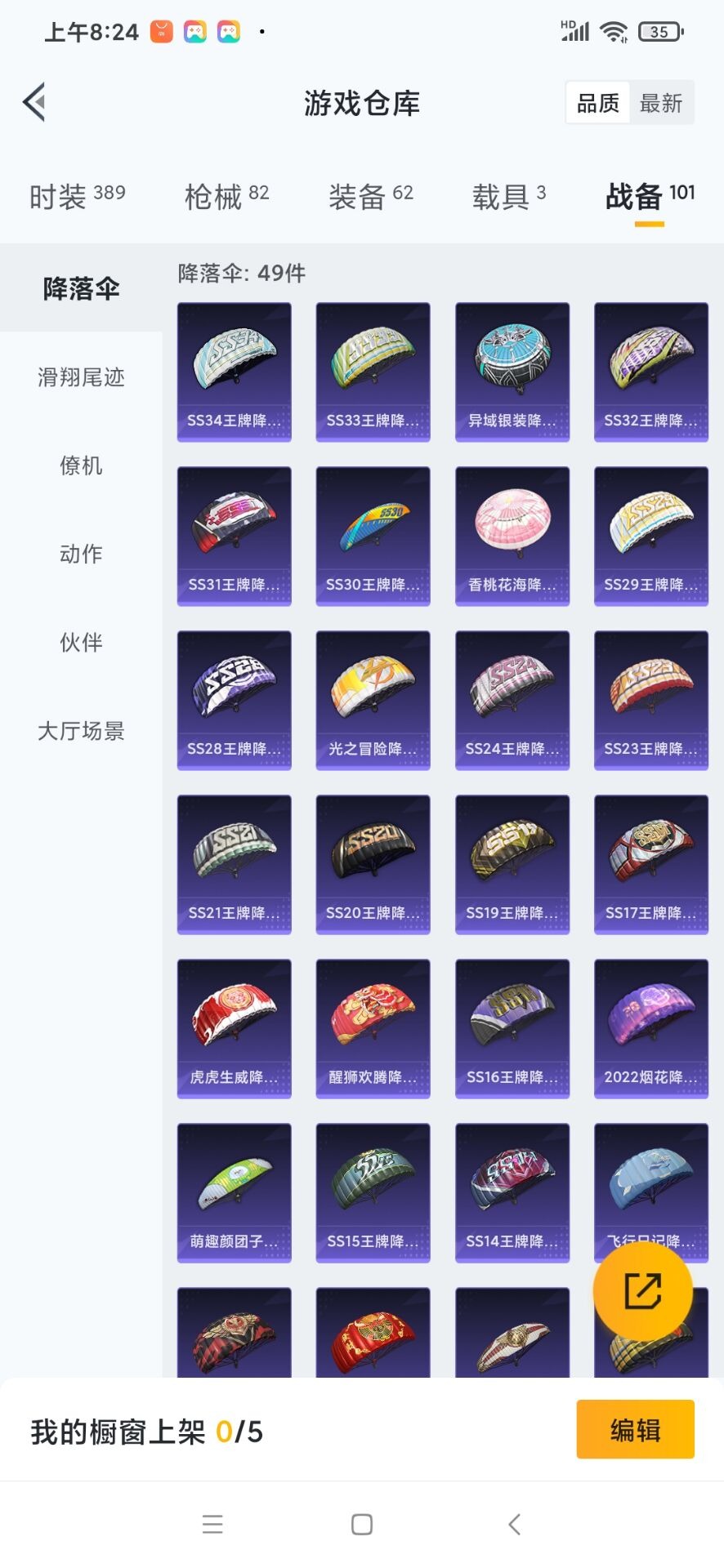Select the 滑翔尾迹 category

pyautogui.click(x=81, y=377)
